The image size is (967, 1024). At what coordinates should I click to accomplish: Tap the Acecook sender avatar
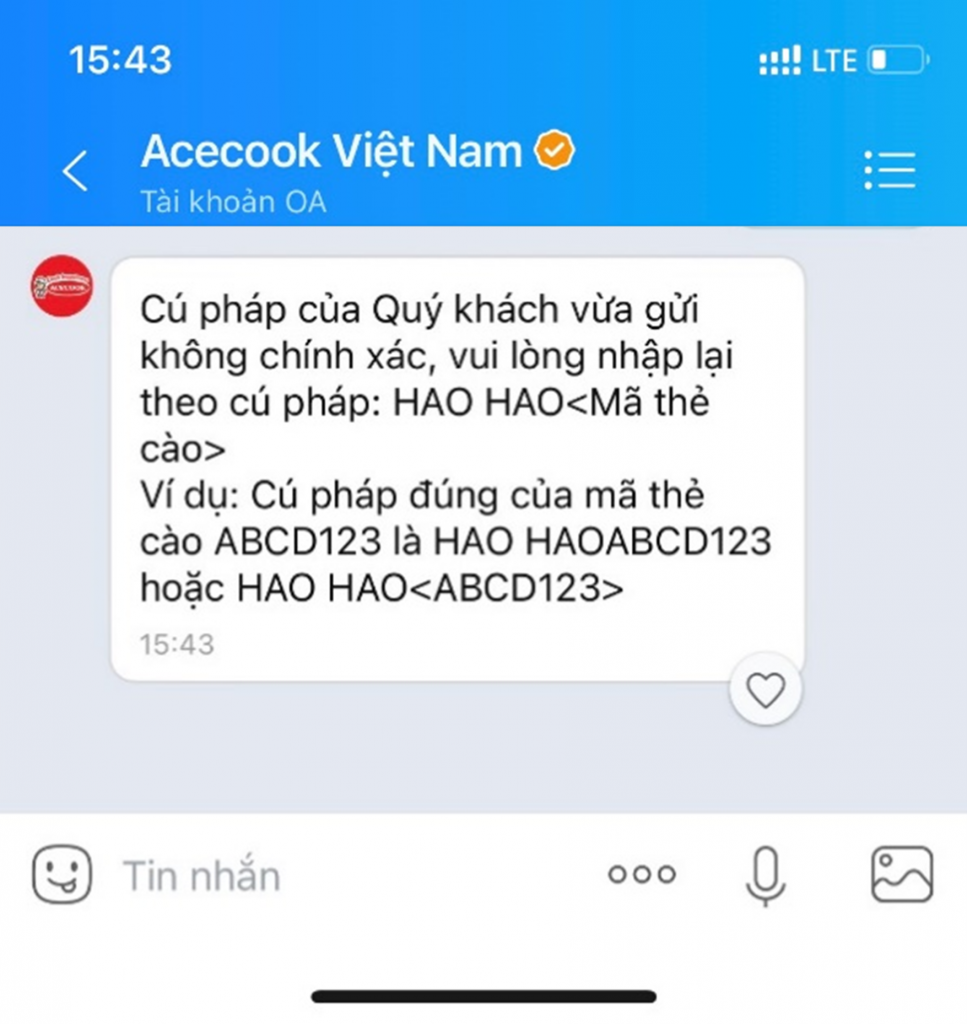point(61,286)
